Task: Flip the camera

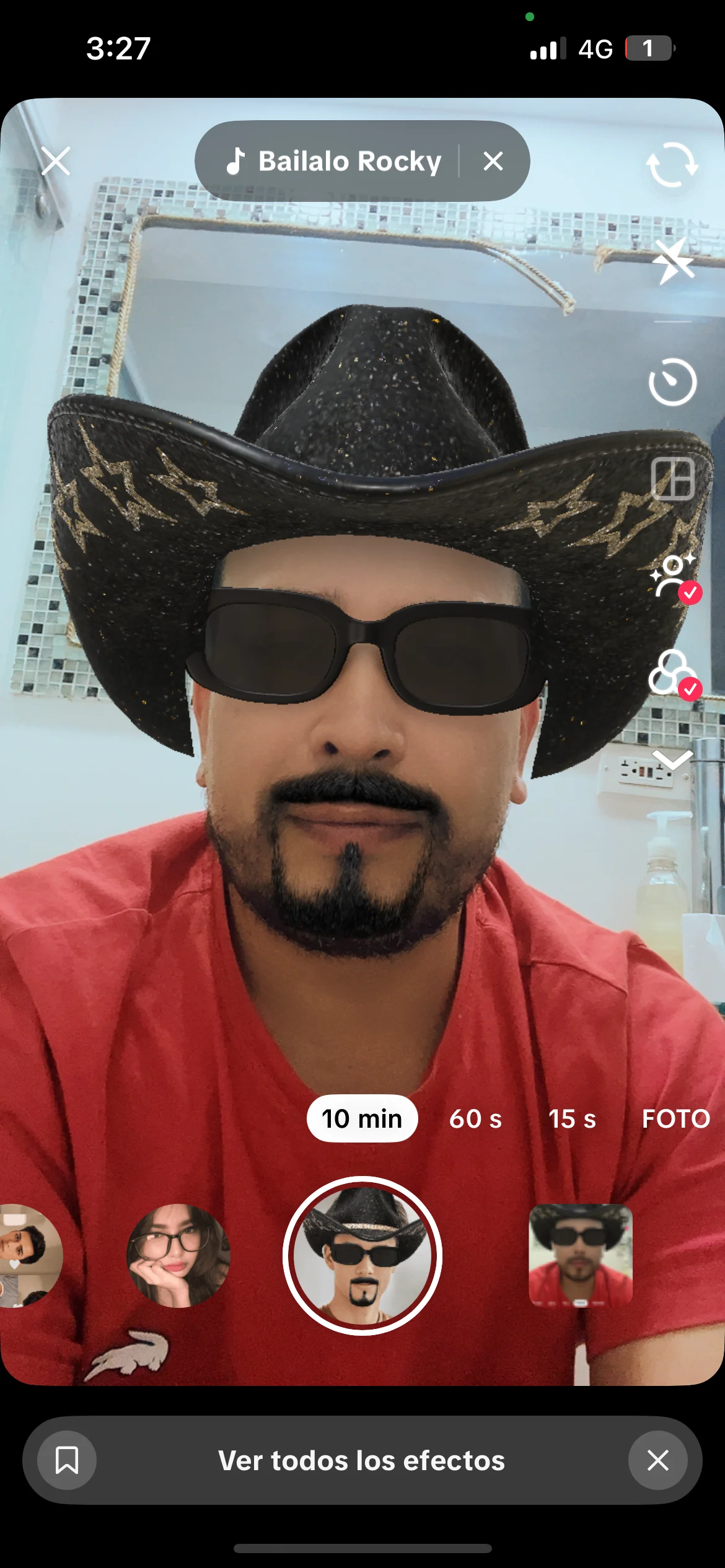Action: tap(672, 164)
